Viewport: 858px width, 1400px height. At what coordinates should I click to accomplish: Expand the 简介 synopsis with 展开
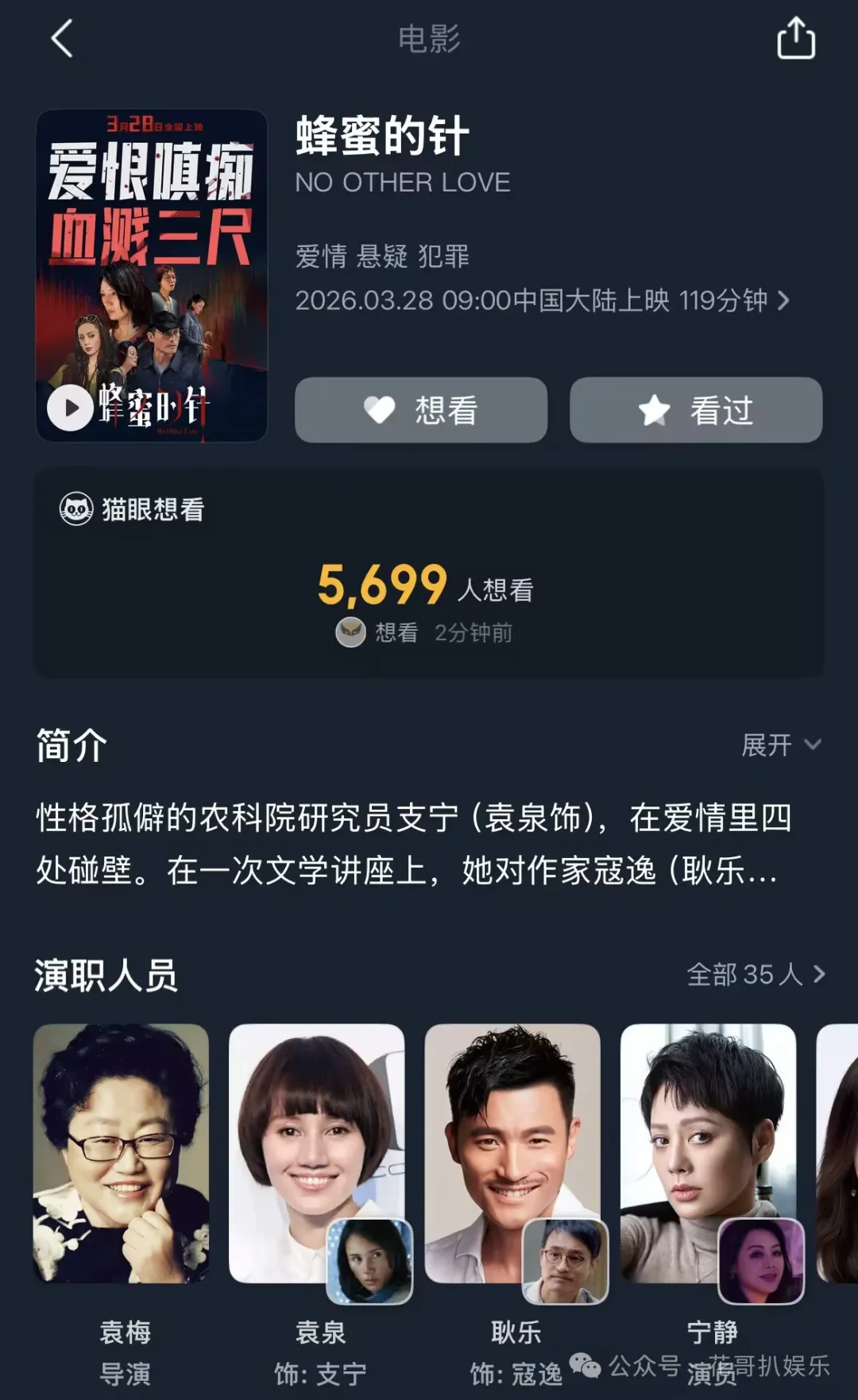click(x=780, y=745)
